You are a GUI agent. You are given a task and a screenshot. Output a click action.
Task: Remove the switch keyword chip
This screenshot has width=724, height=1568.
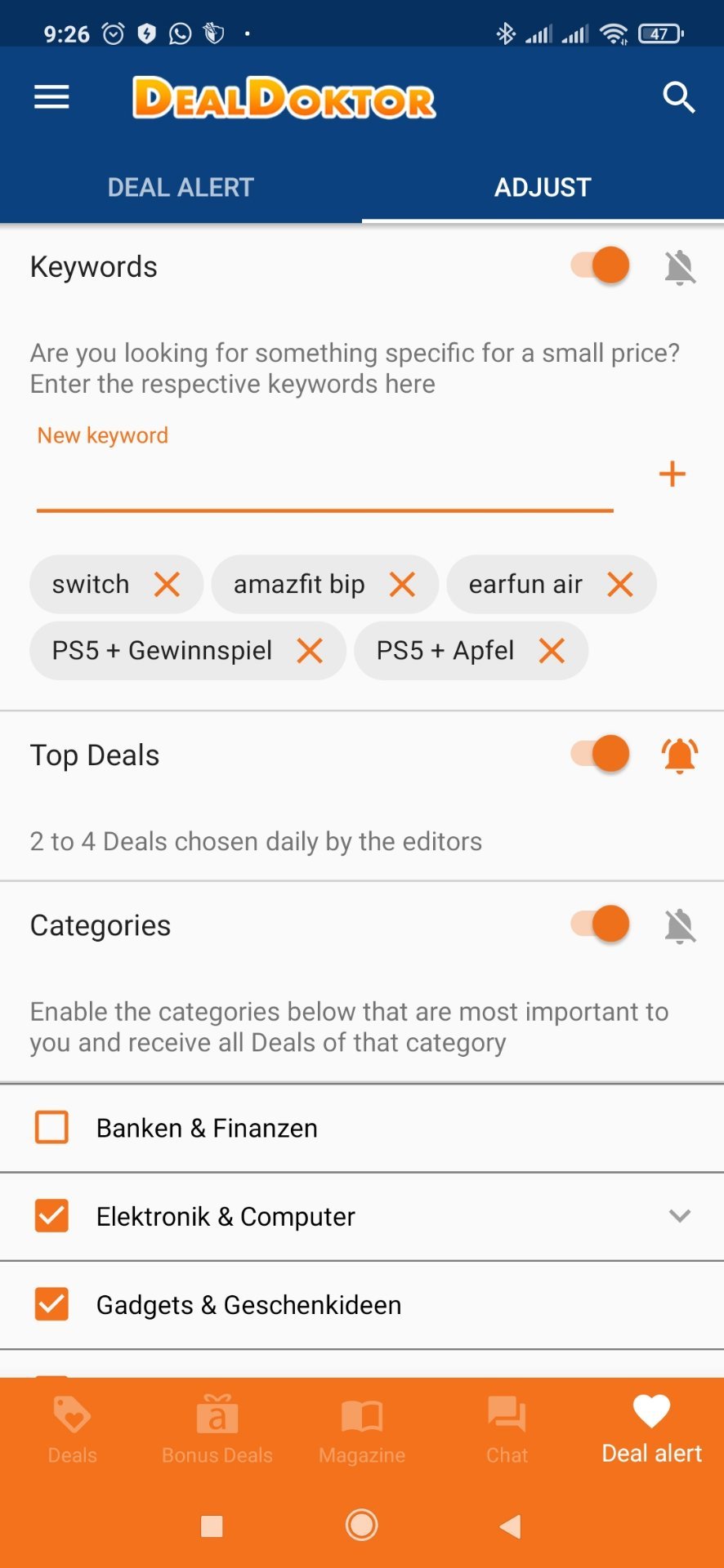tap(168, 585)
